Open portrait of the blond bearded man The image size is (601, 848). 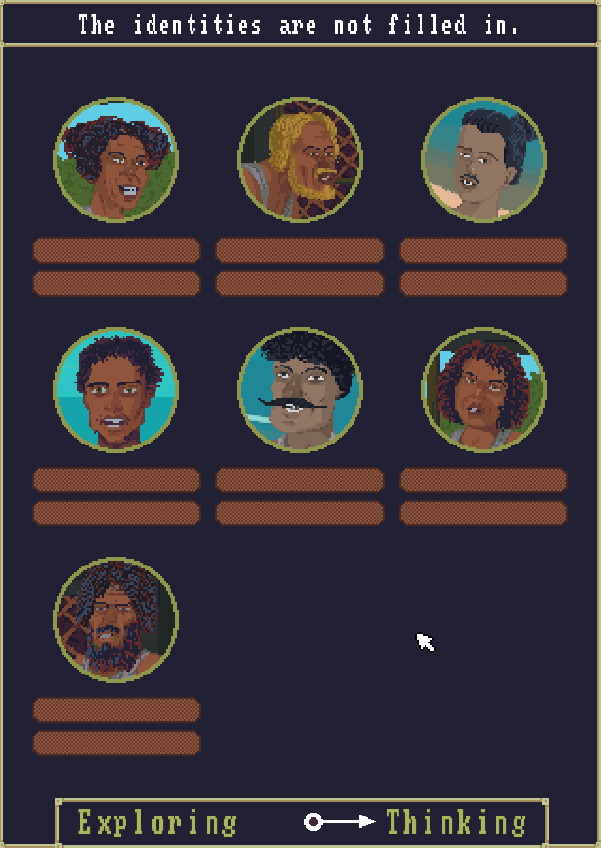pos(300,160)
